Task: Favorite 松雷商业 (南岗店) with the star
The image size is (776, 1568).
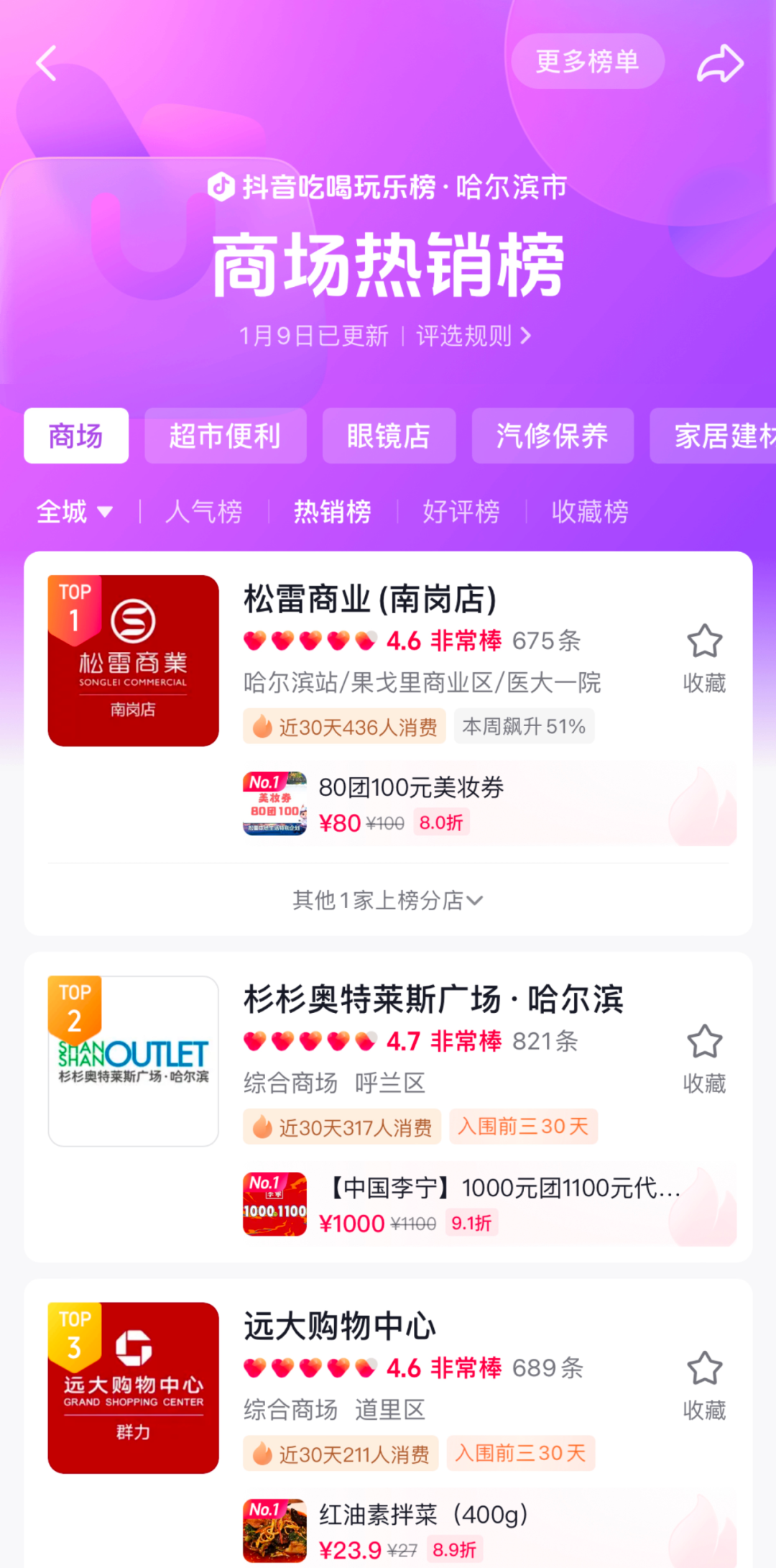Action: (704, 642)
